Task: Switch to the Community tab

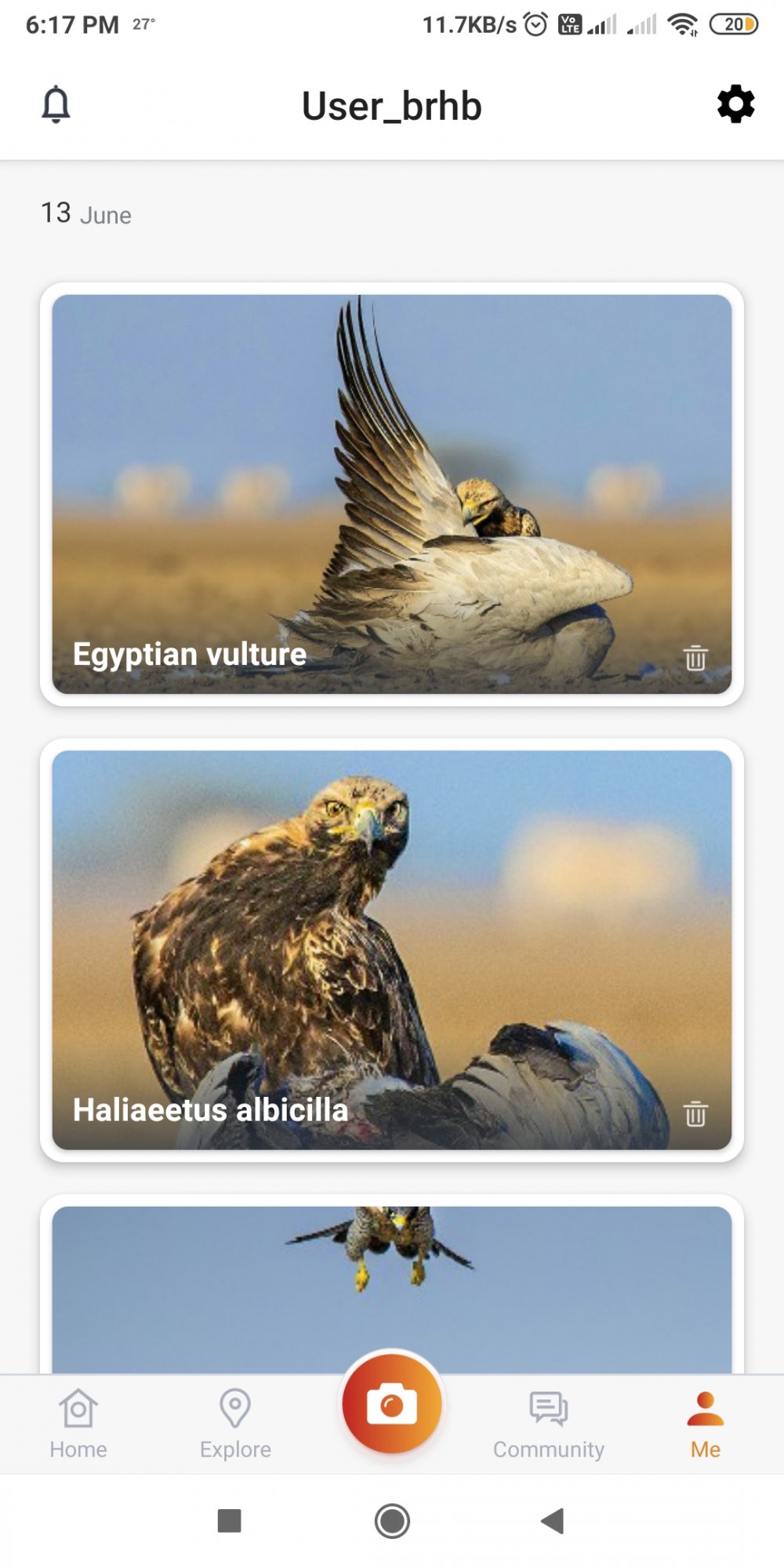Action: pyautogui.click(x=549, y=1424)
